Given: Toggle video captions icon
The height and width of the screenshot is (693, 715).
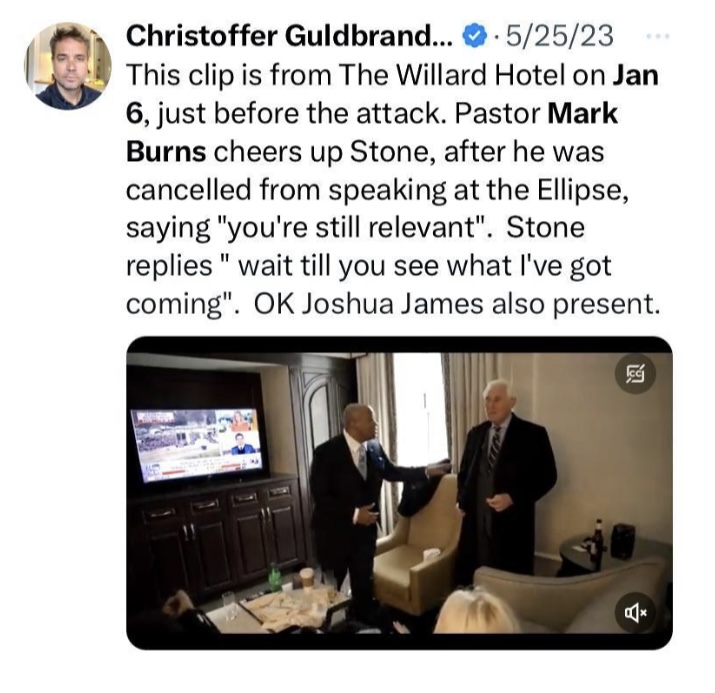Looking at the screenshot, I should 635,375.
